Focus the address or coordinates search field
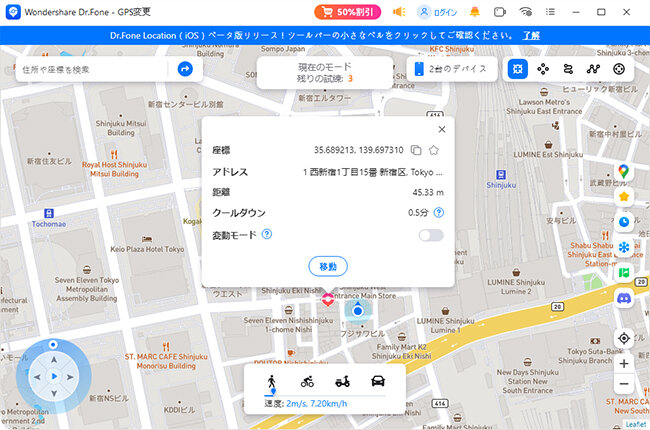 pos(95,69)
